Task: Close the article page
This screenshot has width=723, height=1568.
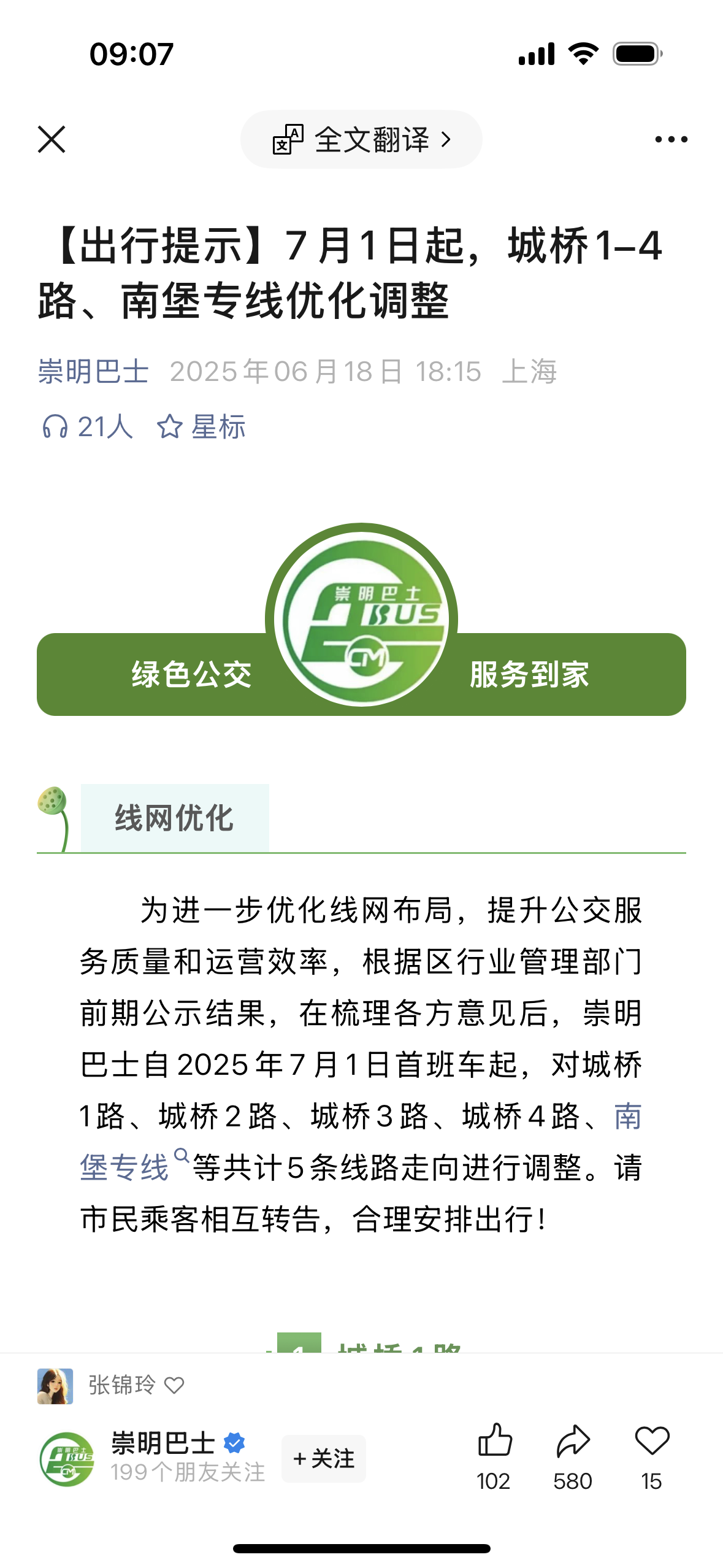Action: coord(52,139)
